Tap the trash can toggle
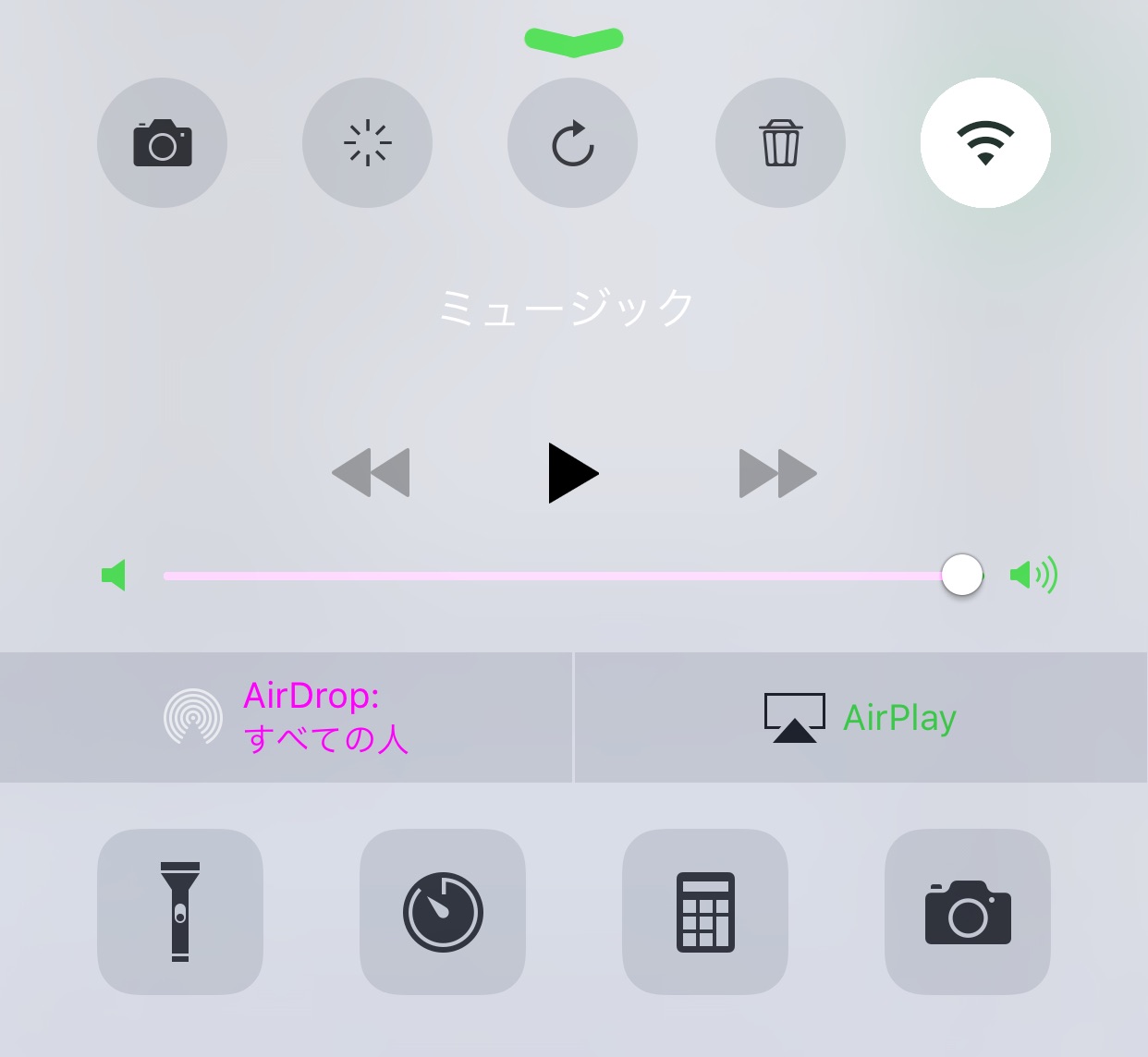 [780, 143]
